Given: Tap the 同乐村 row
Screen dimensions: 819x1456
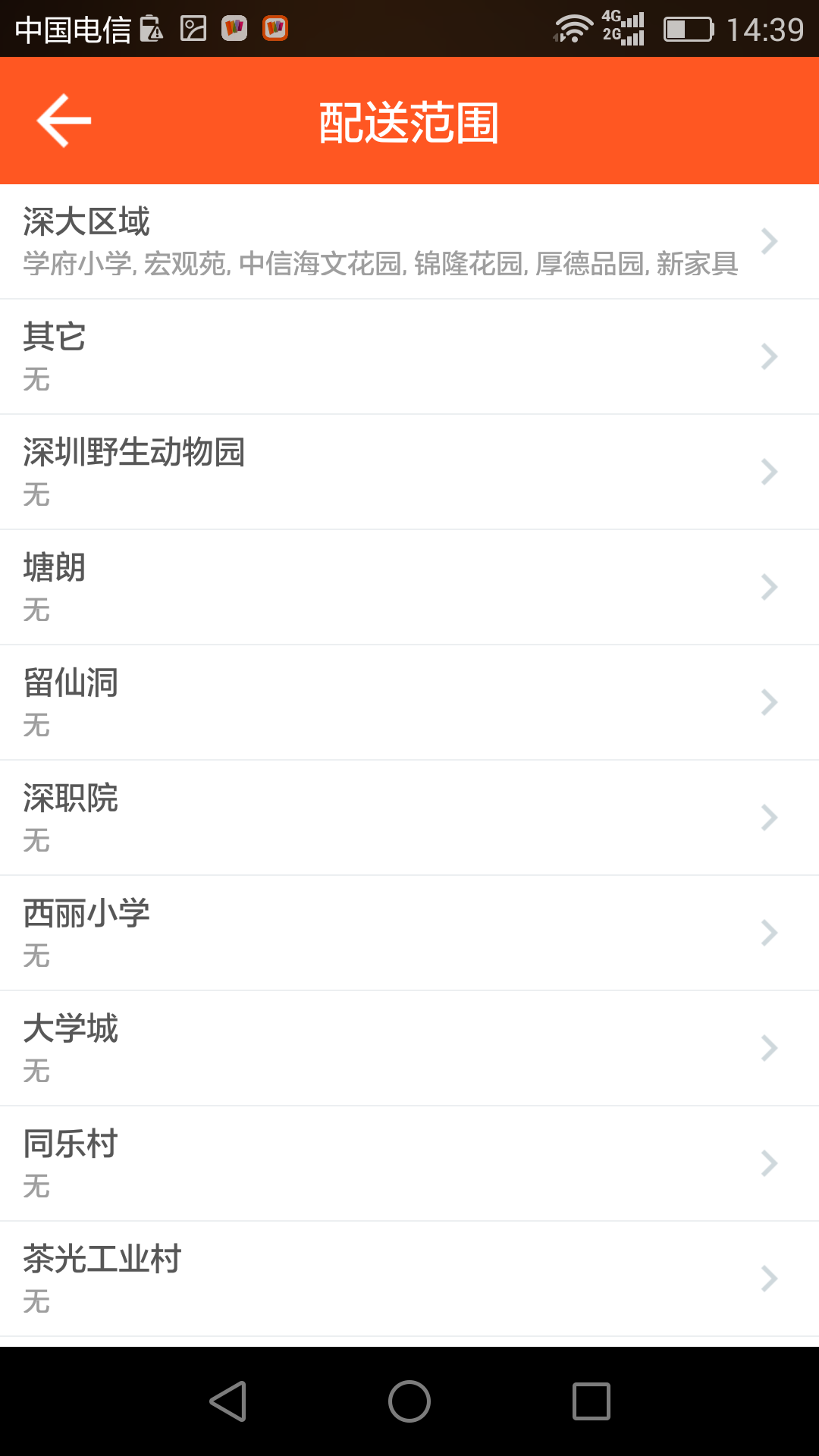Looking at the screenshot, I should click(409, 1163).
